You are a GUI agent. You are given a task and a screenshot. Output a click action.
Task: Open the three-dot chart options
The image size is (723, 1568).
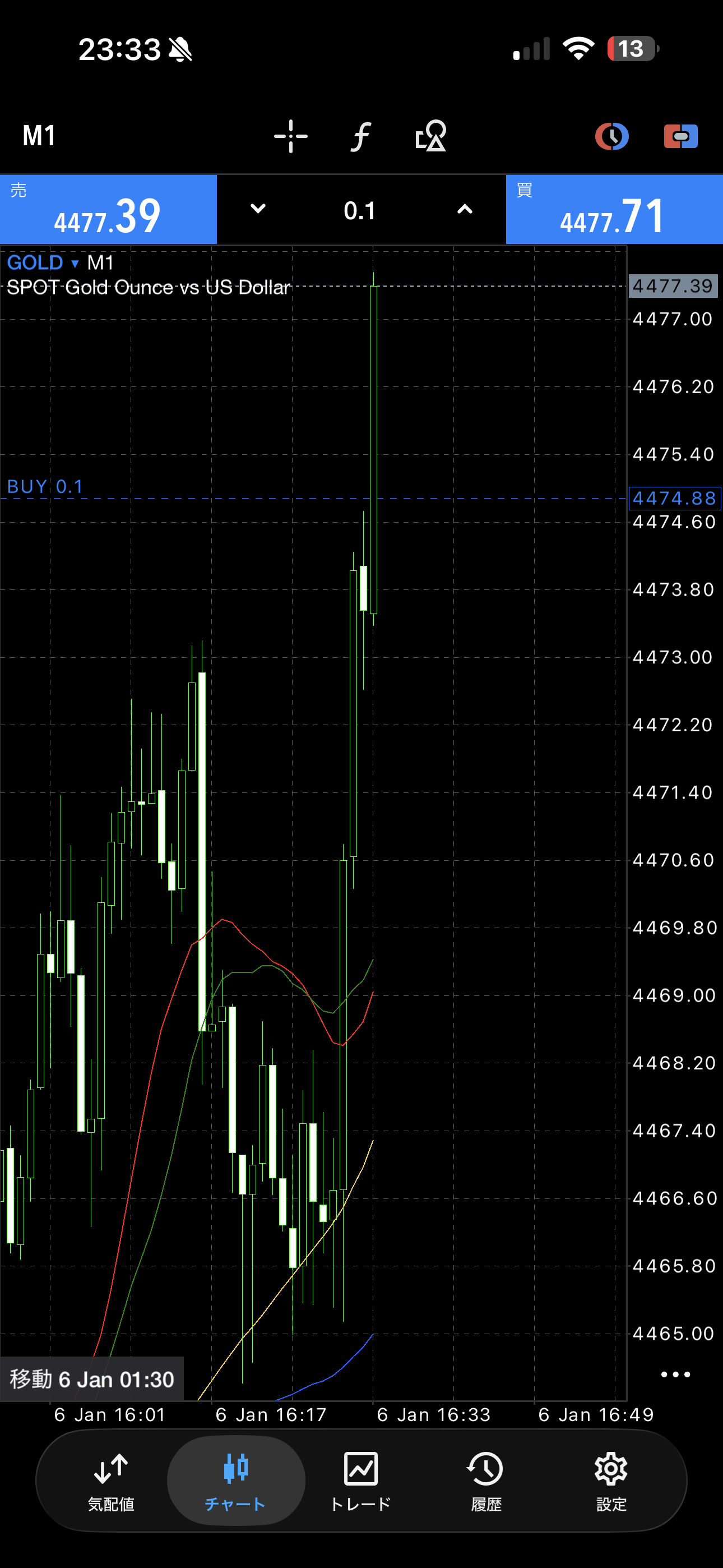(675, 1374)
